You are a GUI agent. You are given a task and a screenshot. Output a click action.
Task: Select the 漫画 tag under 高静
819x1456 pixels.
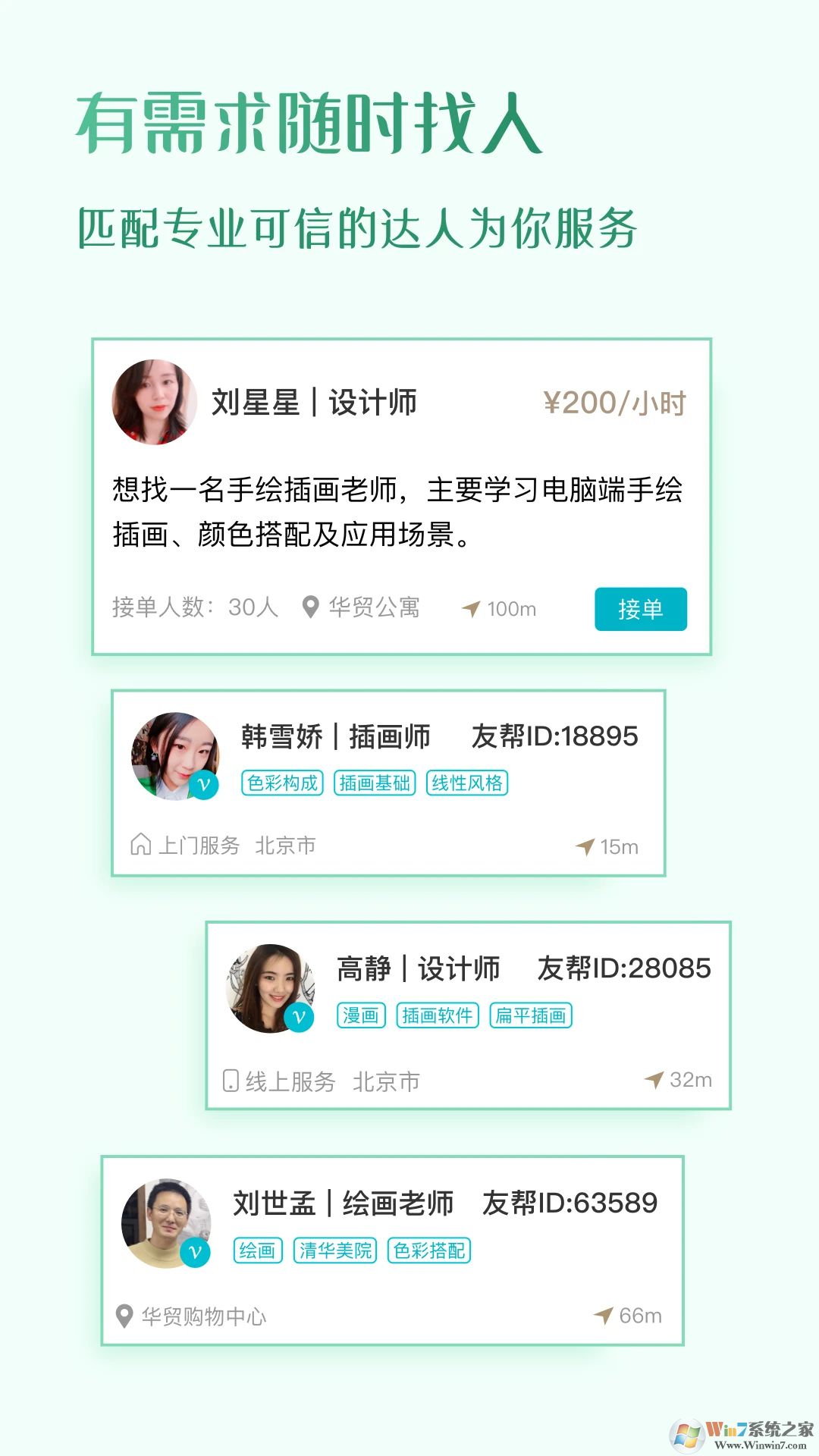(361, 1015)
